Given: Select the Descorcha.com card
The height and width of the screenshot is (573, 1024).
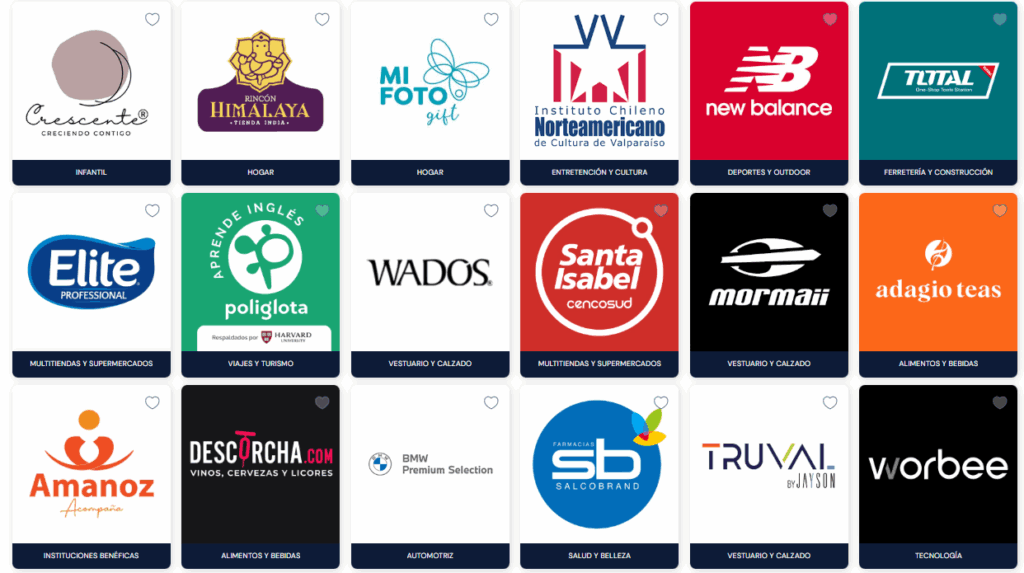Looking at the screenshot, I should [261, 465].
